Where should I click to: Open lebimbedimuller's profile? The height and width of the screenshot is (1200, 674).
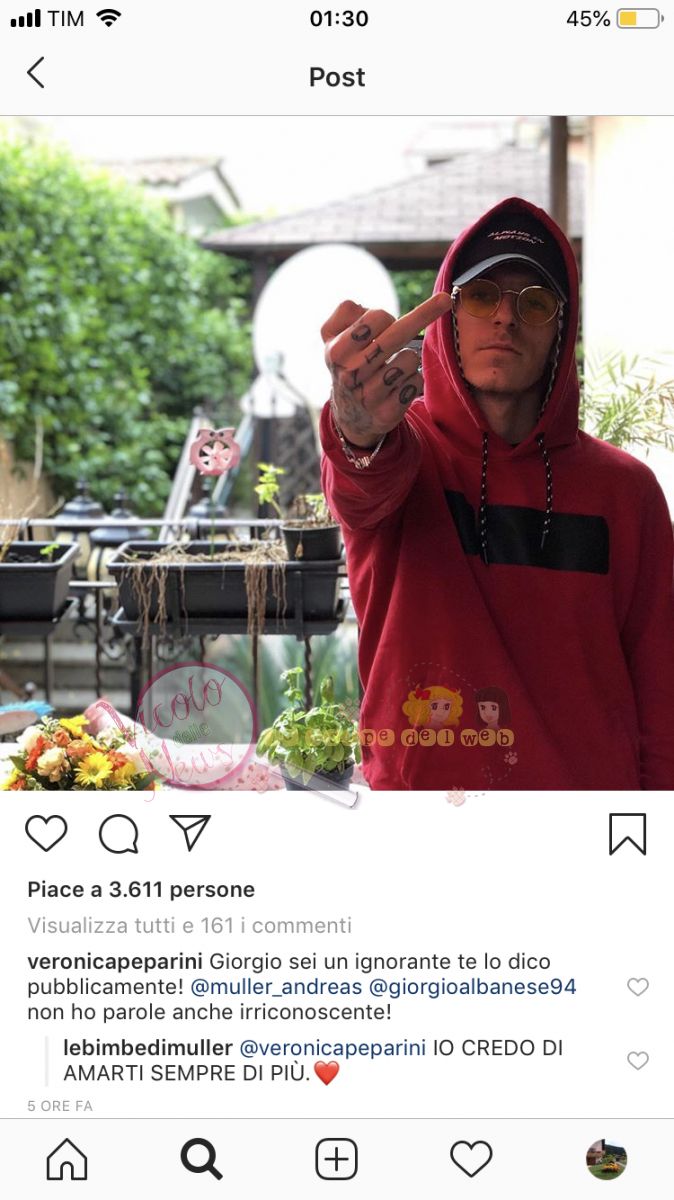tap(147, 1048)
